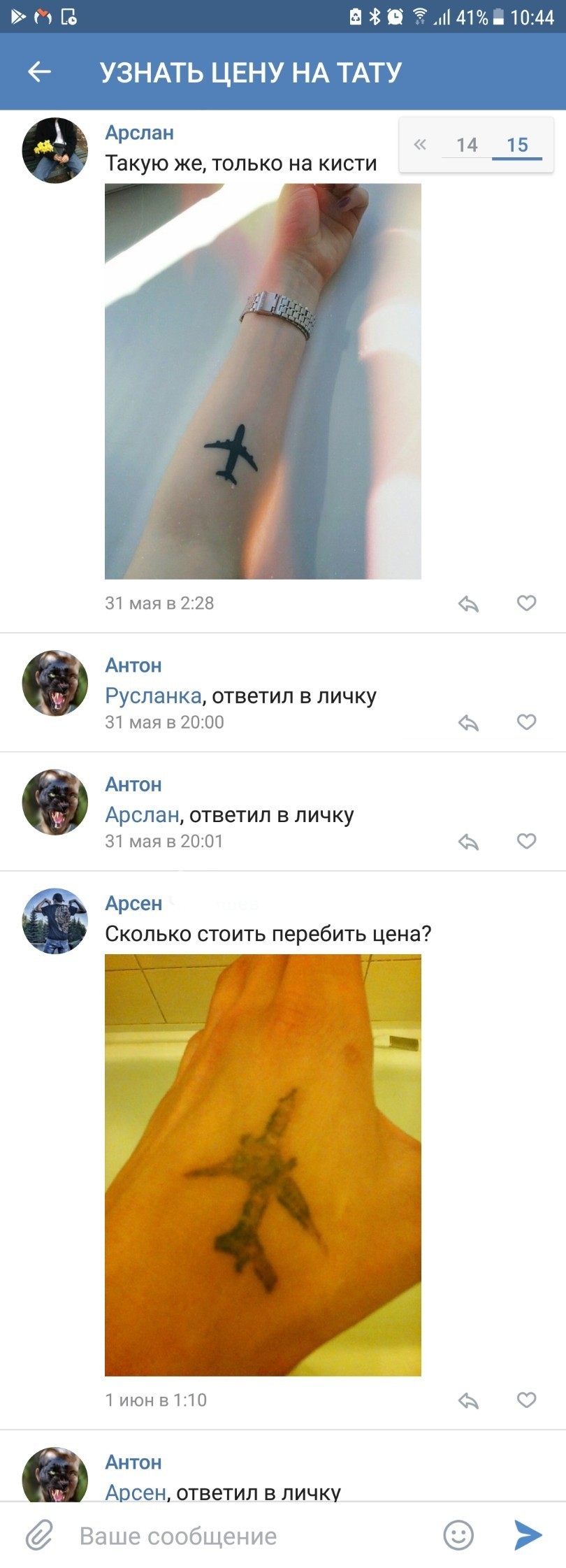This screenshot has width=566, height=1568.
Task: Open the Русланка mention link
Action: (x=153, y=696)
